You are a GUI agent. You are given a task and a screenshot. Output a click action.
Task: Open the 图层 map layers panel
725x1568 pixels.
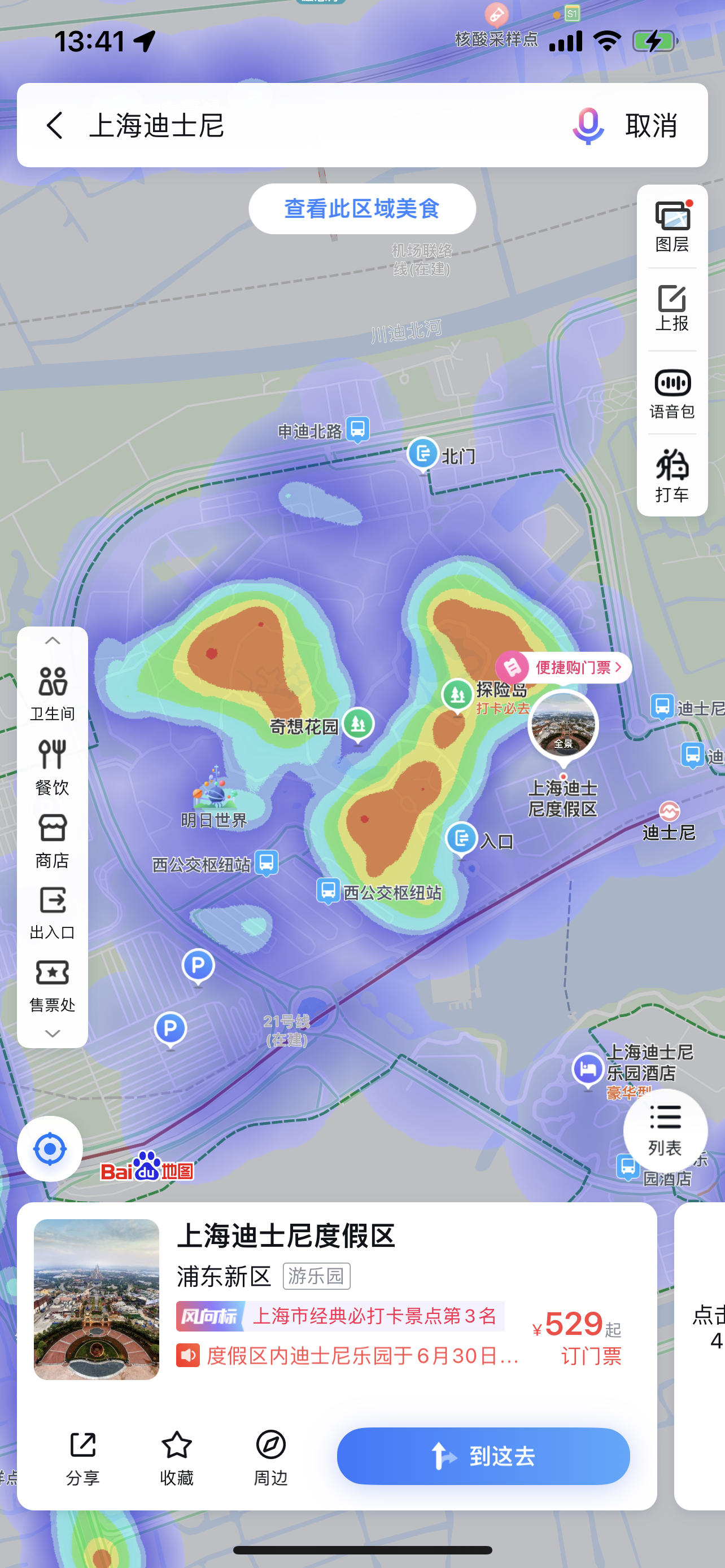click(x=672, y=226)
